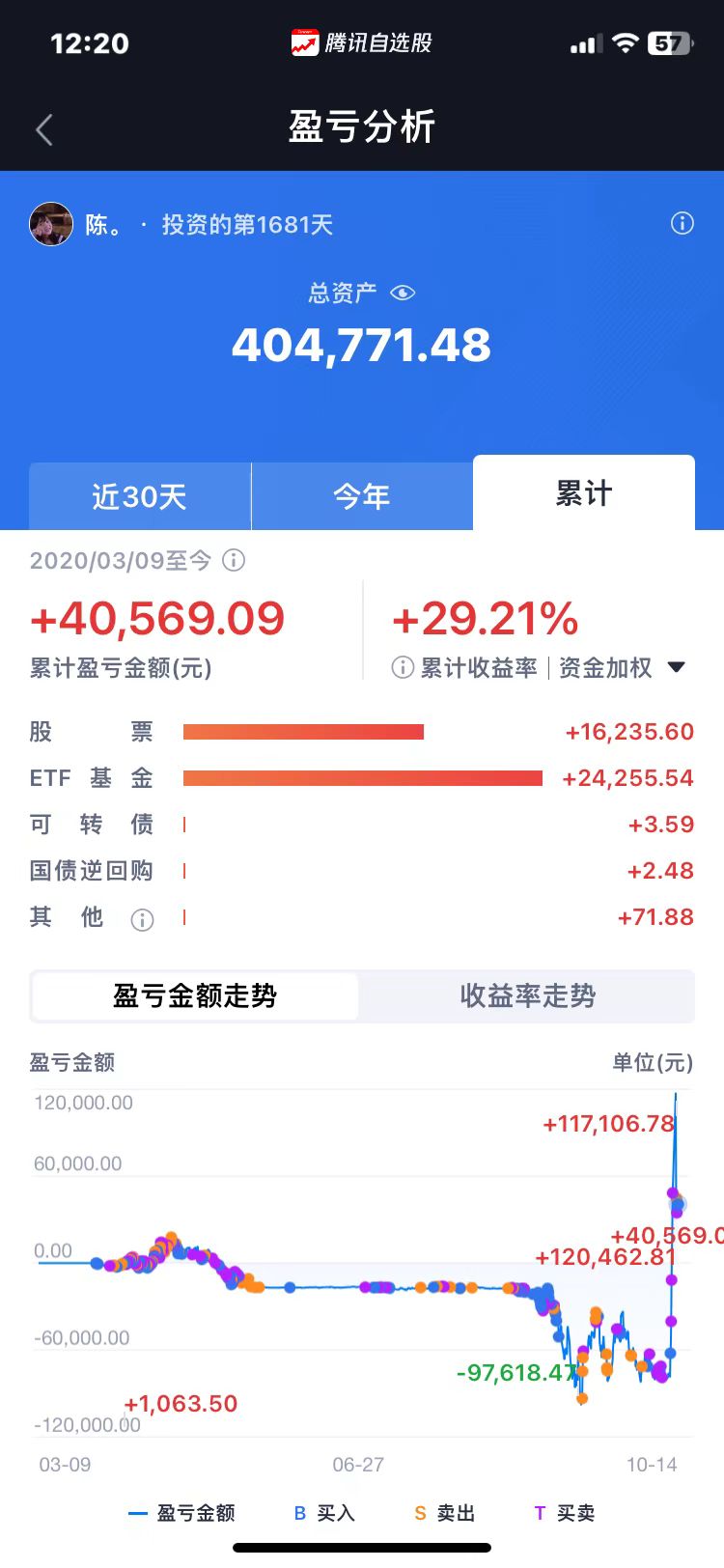Switch to the 近30天 tab
Image resolution: width=724 pixels, height=1568 pixels.
(140, 496)
